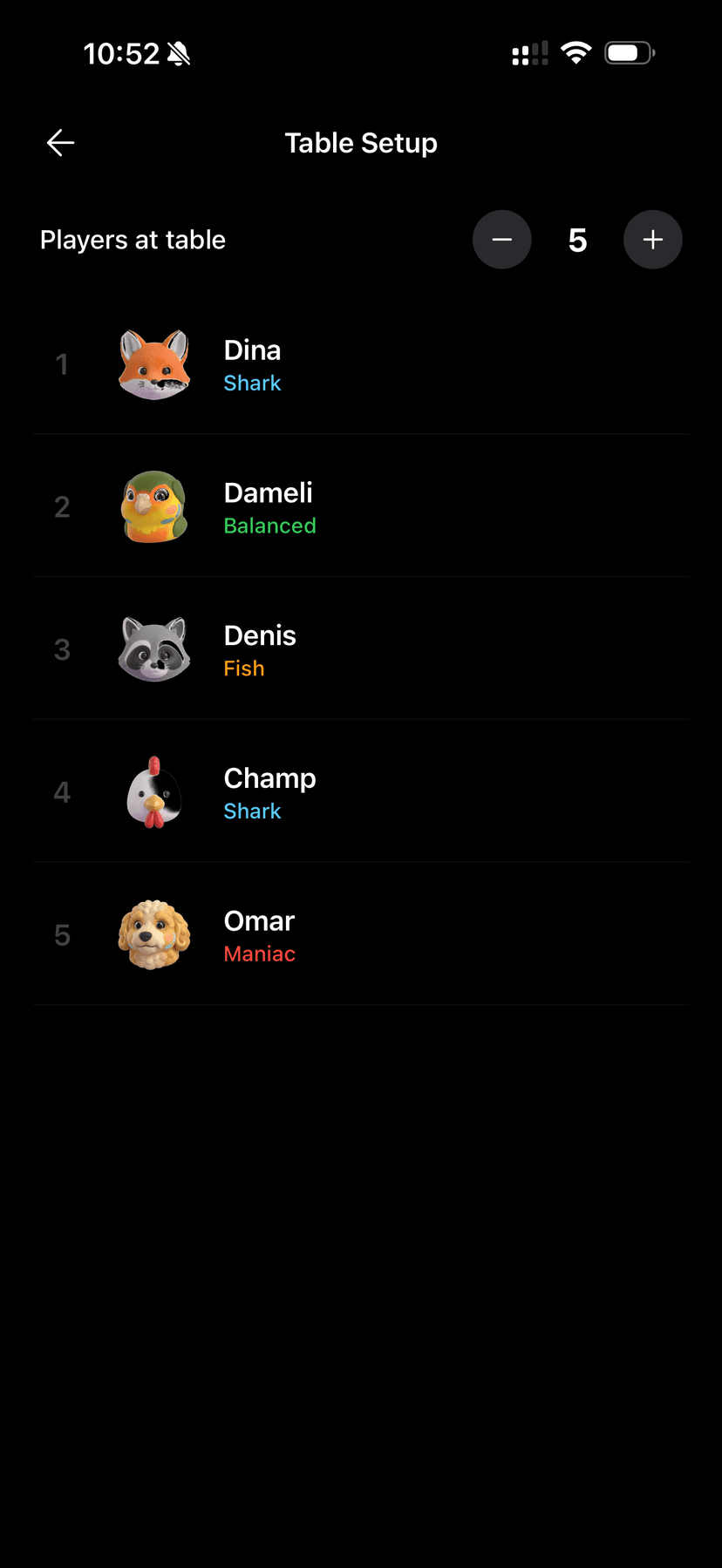Edit player Denis the Fish

point(360,650)
